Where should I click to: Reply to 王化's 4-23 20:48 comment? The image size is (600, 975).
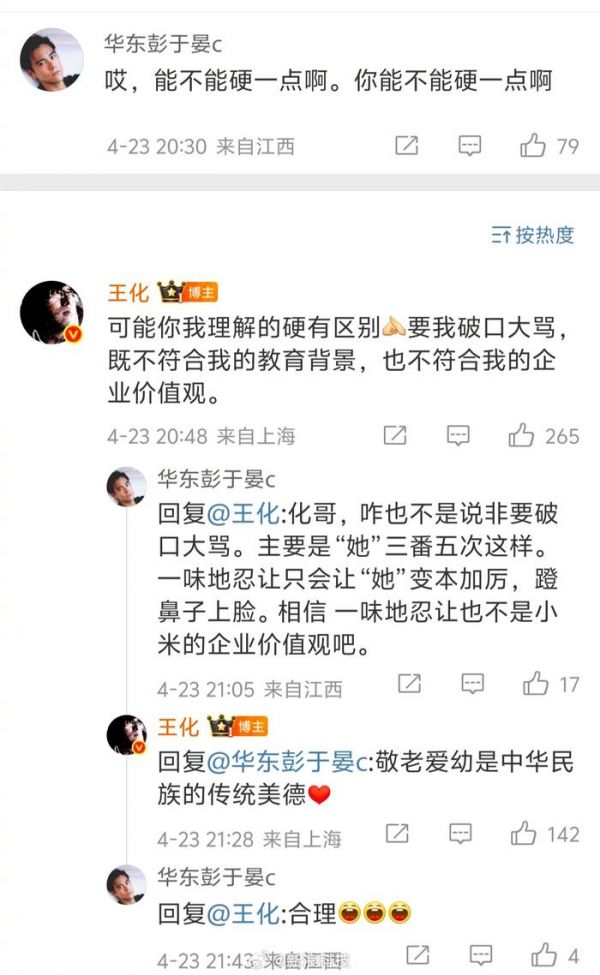click(458, 435)
